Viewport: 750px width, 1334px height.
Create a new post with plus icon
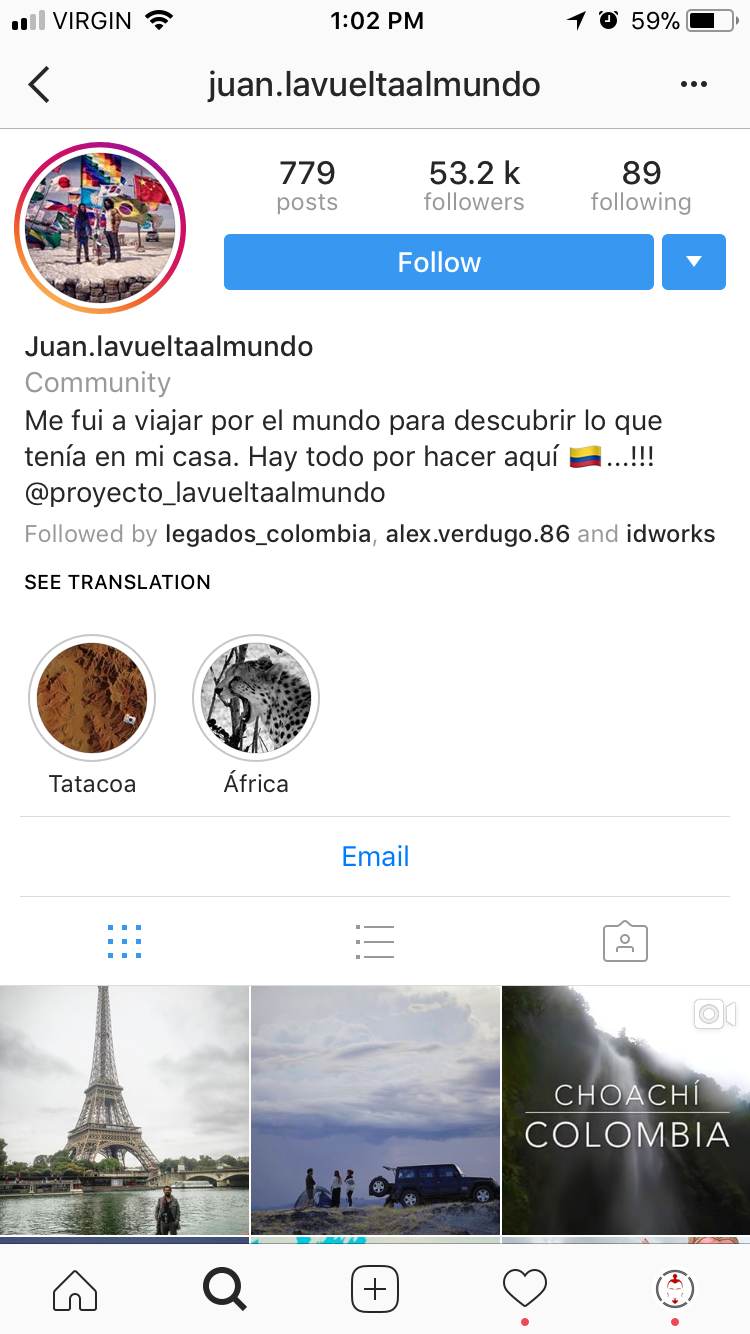click(x=375, y=1289)
